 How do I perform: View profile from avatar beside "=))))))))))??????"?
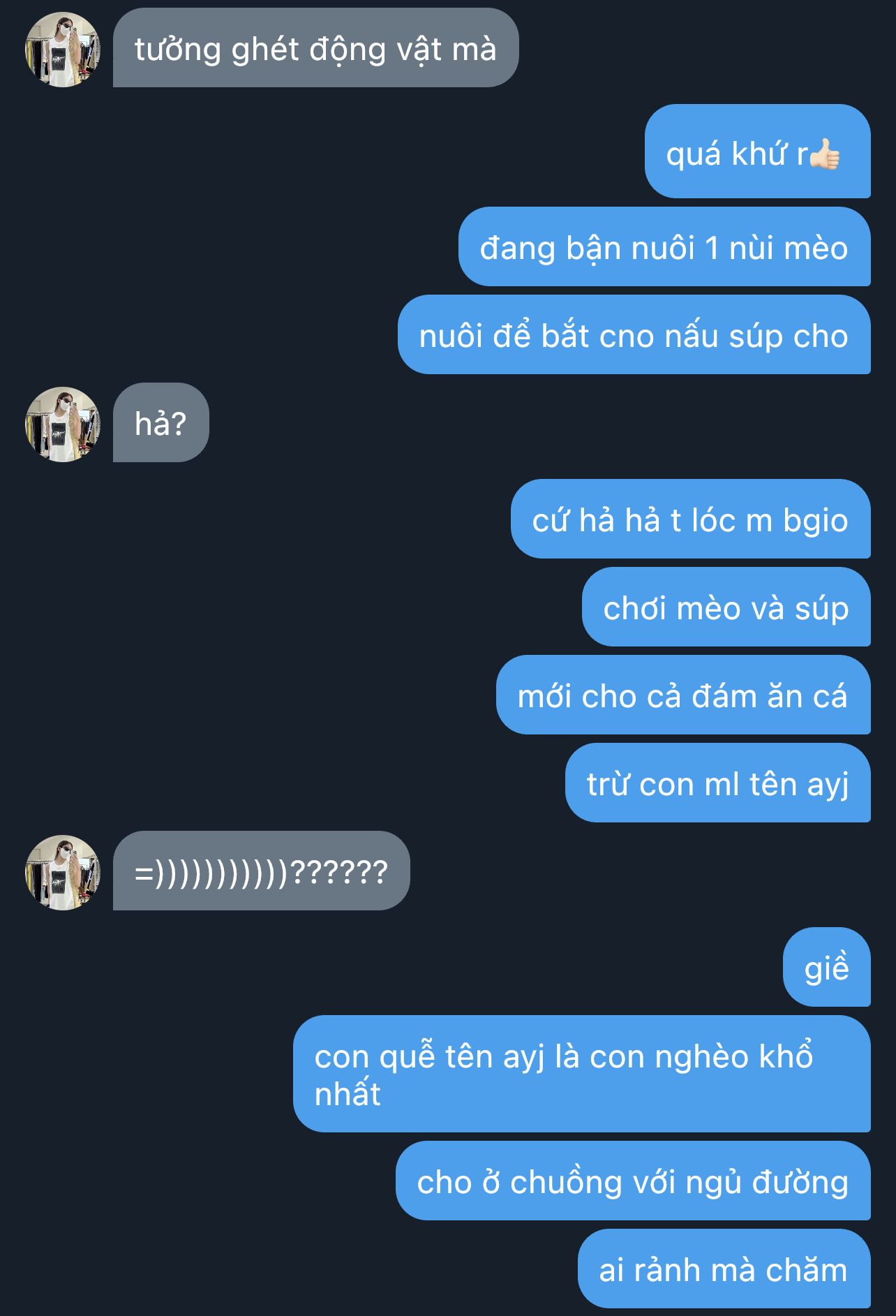(x=63, y=872)
